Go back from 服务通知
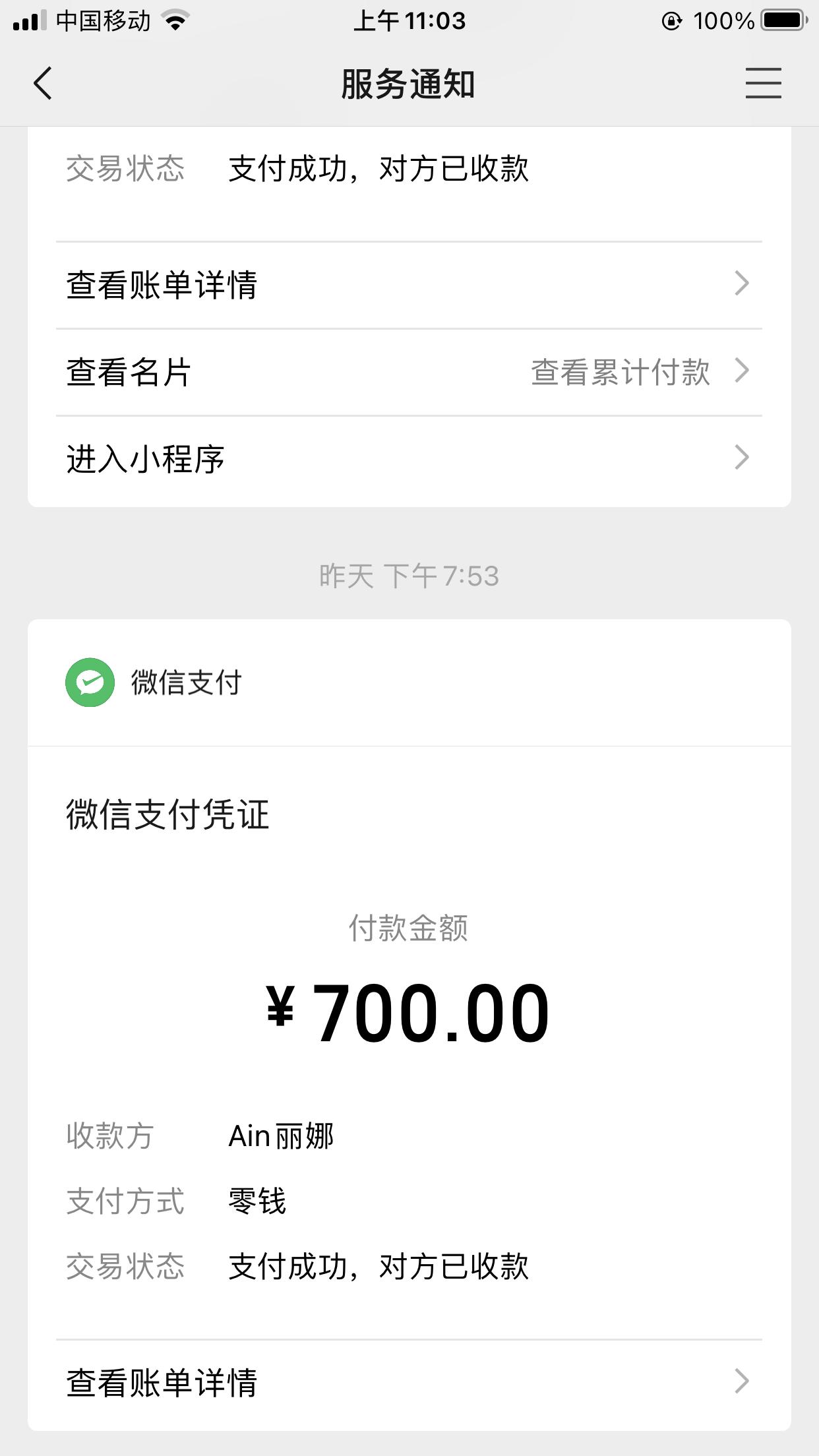Screen dimensions: 819x1456 [43, 84]
